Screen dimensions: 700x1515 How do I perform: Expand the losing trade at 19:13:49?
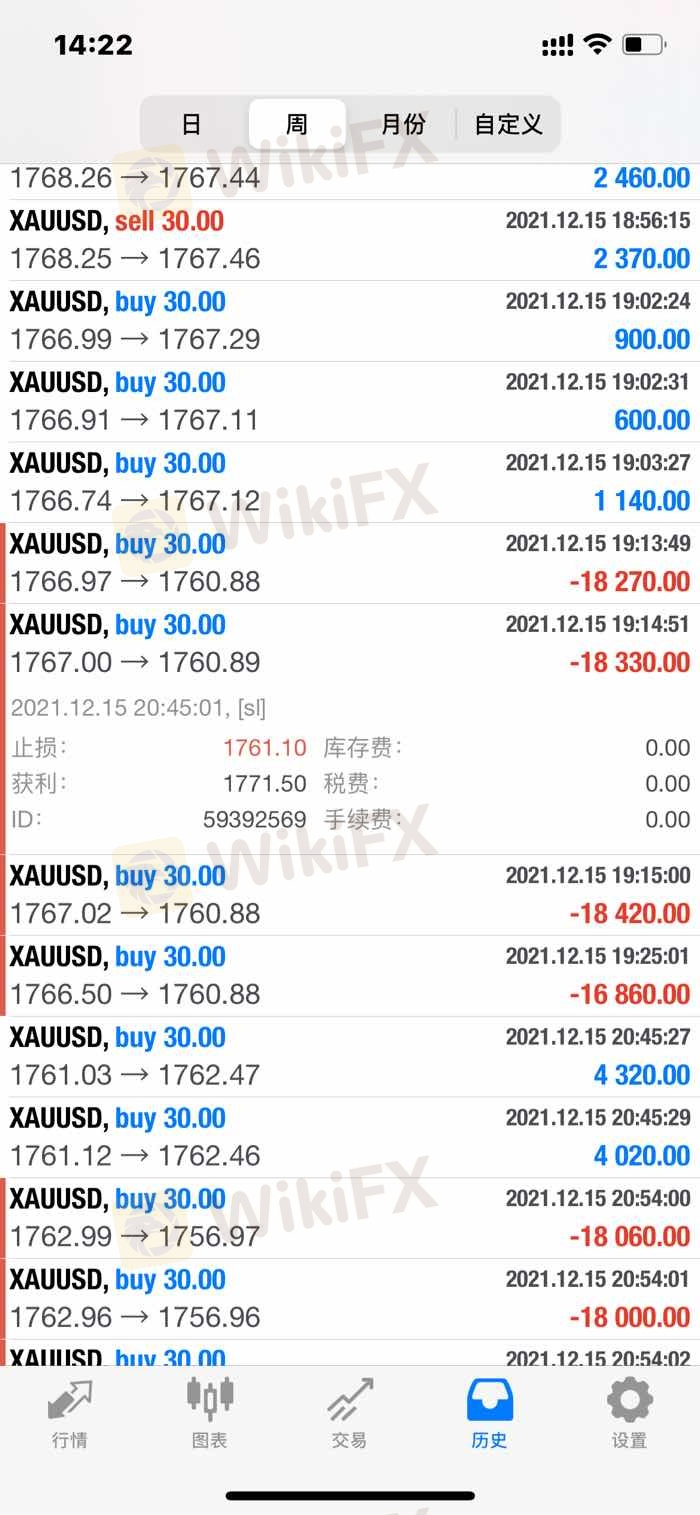click(x=350, y=564)
